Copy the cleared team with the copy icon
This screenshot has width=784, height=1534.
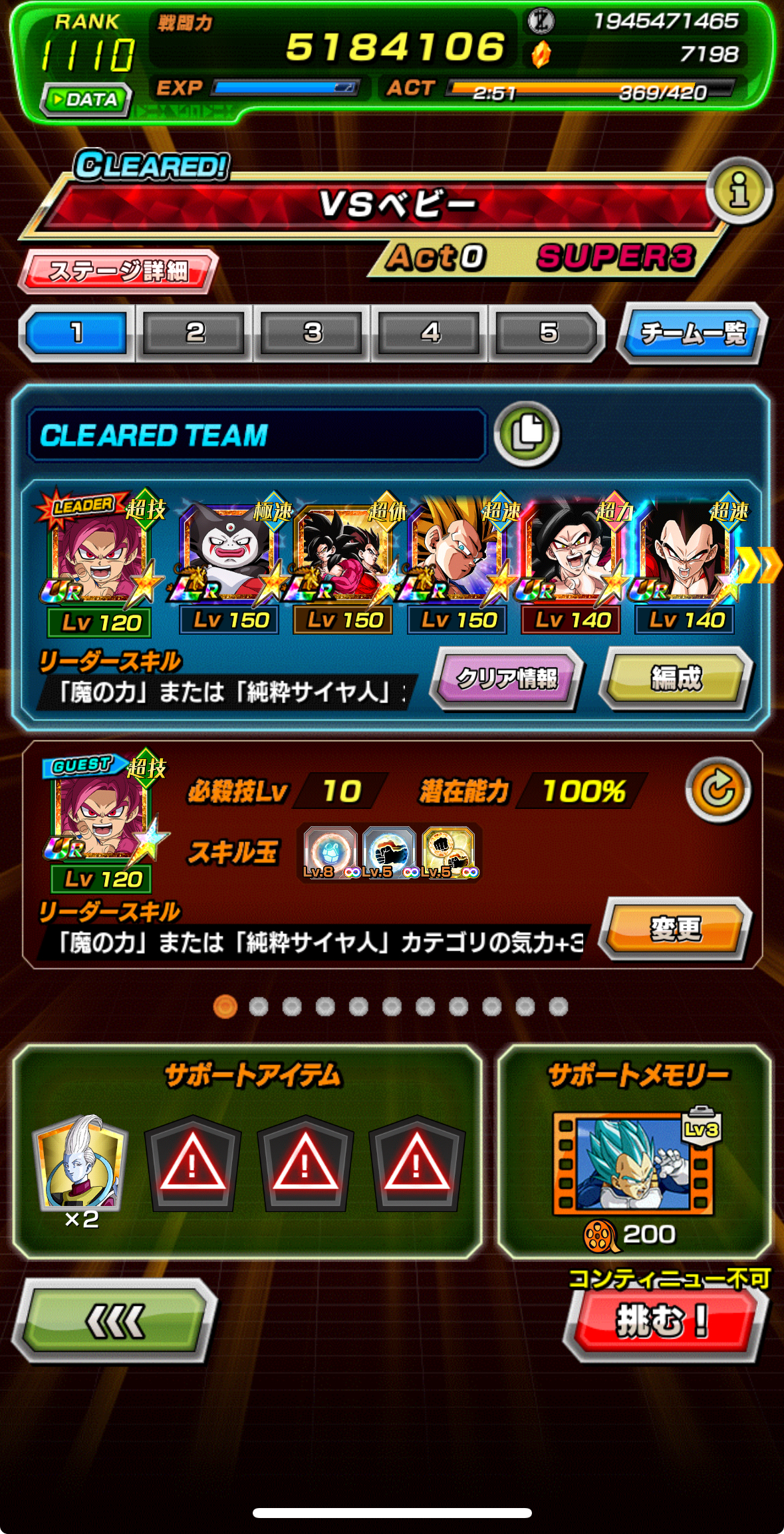click(527, 433)
